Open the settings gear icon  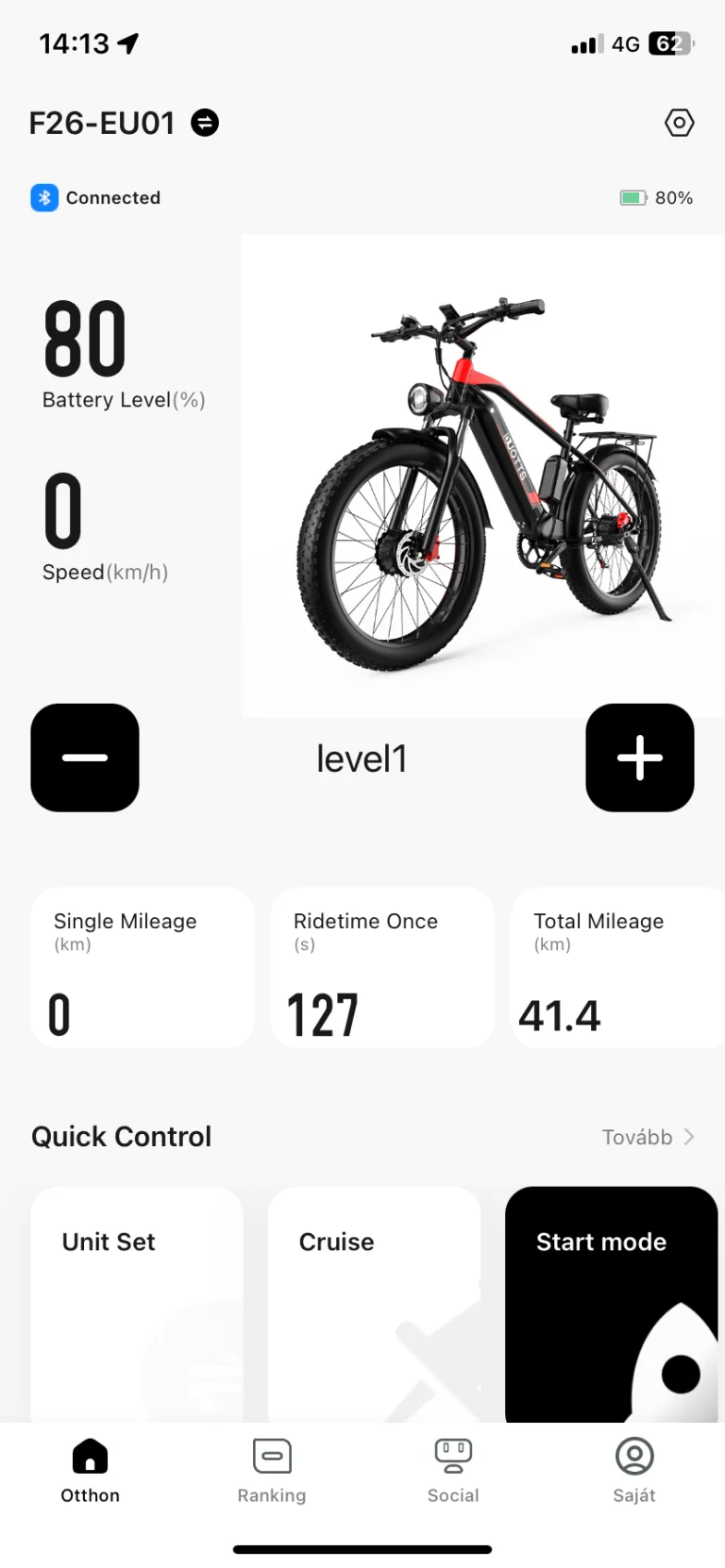679,123
